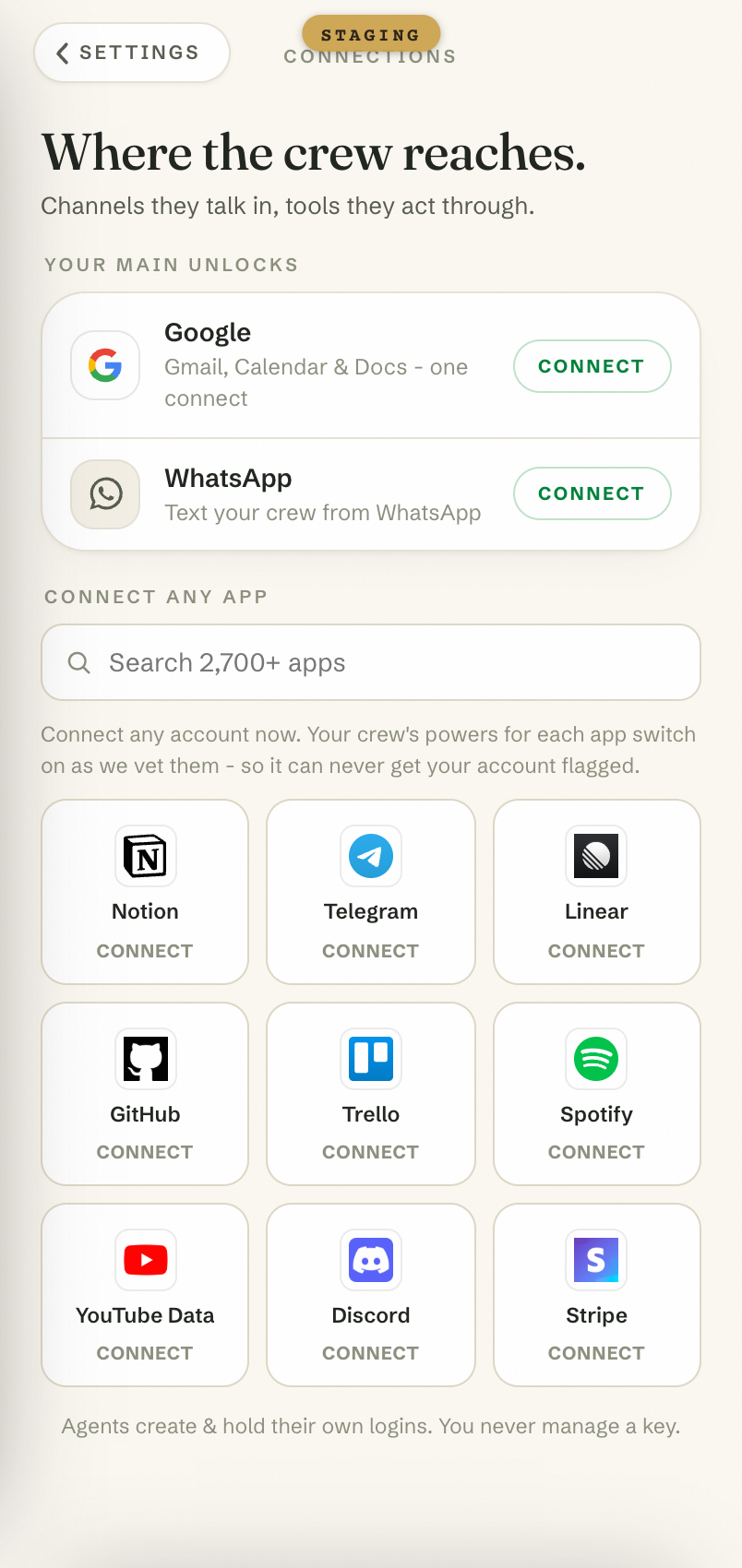Connect the Telegram app
742x1568 pixels.
click(371, 892)
